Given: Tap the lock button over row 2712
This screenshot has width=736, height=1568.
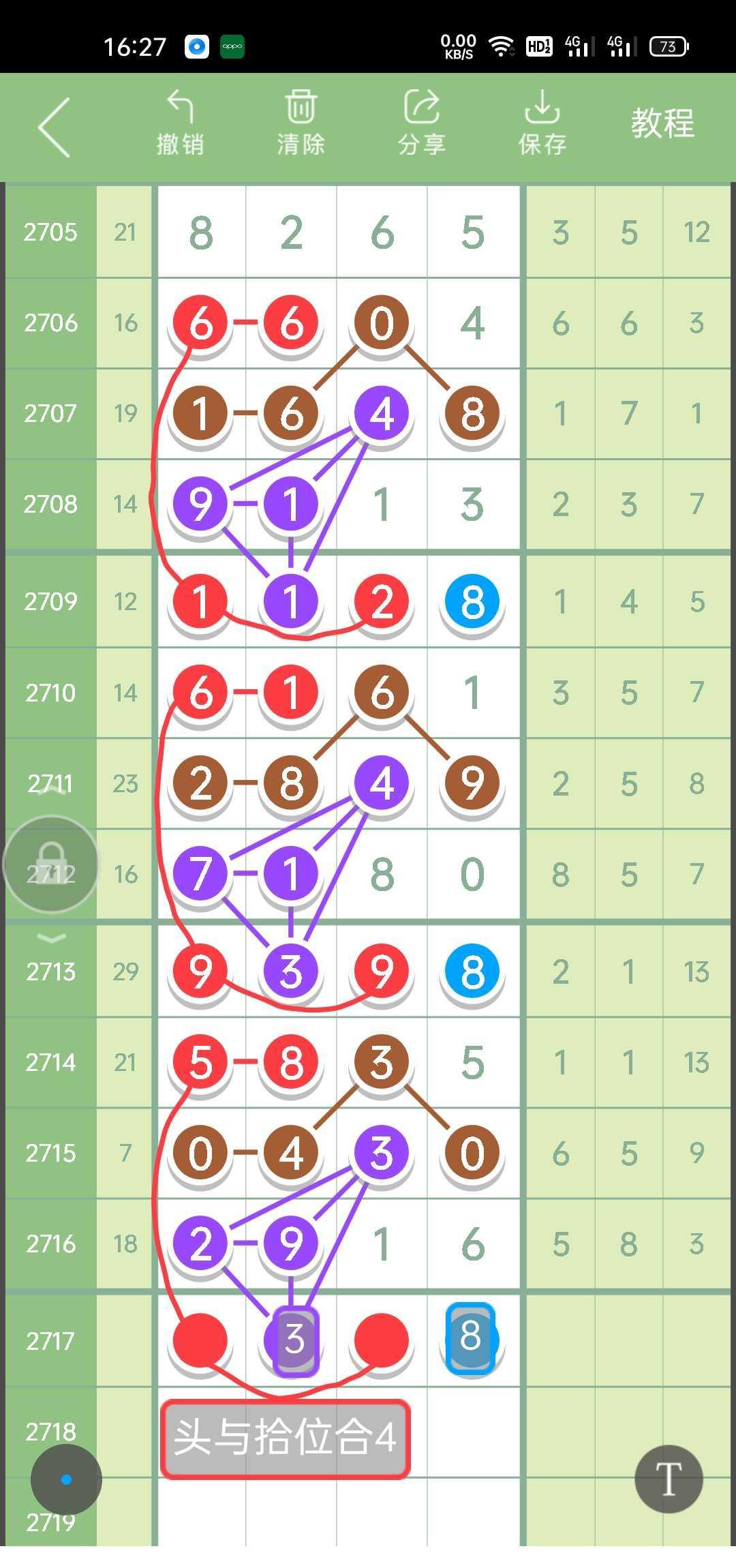Looking at the screenshot, I should coord(51,864).
